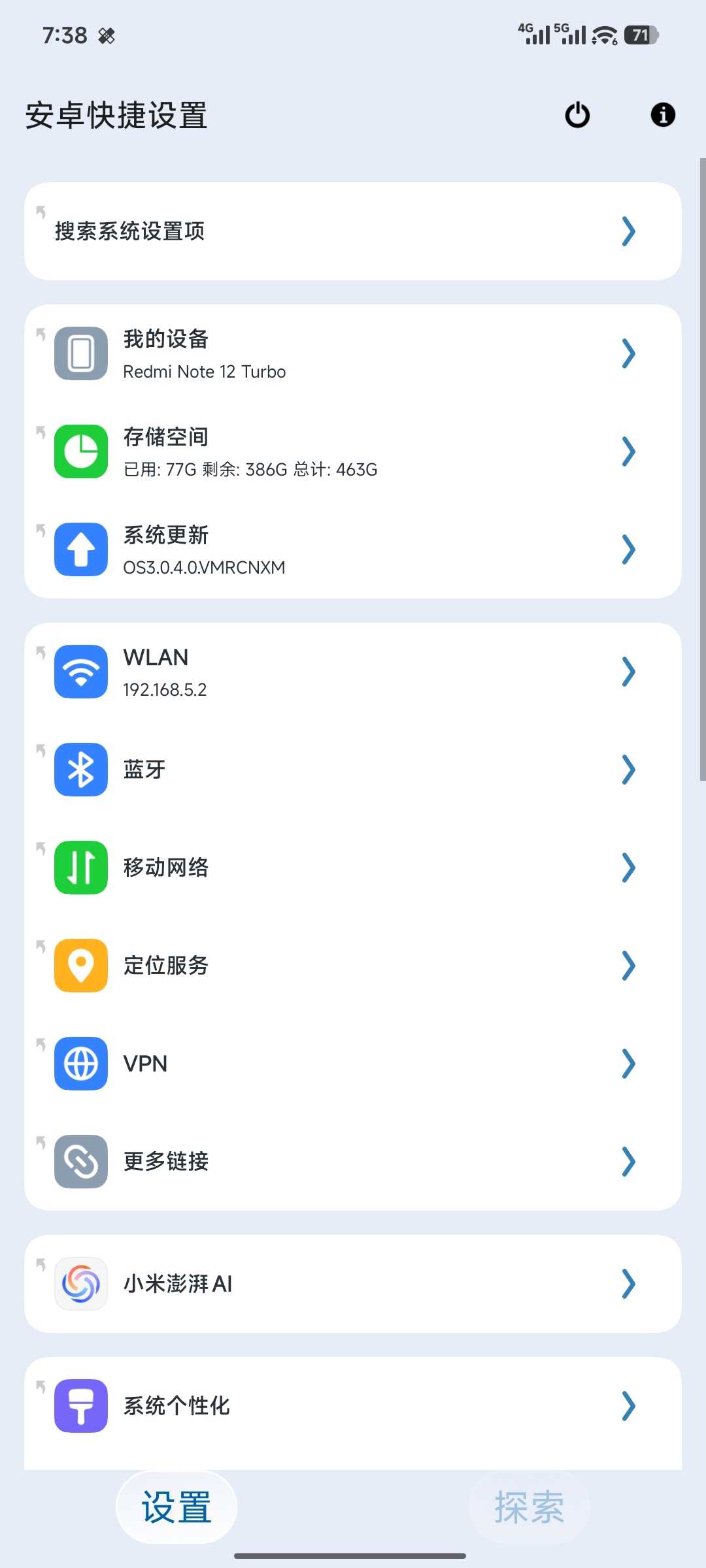This screenshot has width=706, height=1568.
Task: Select the 设置 tab
Action: tap(176, 1507)
